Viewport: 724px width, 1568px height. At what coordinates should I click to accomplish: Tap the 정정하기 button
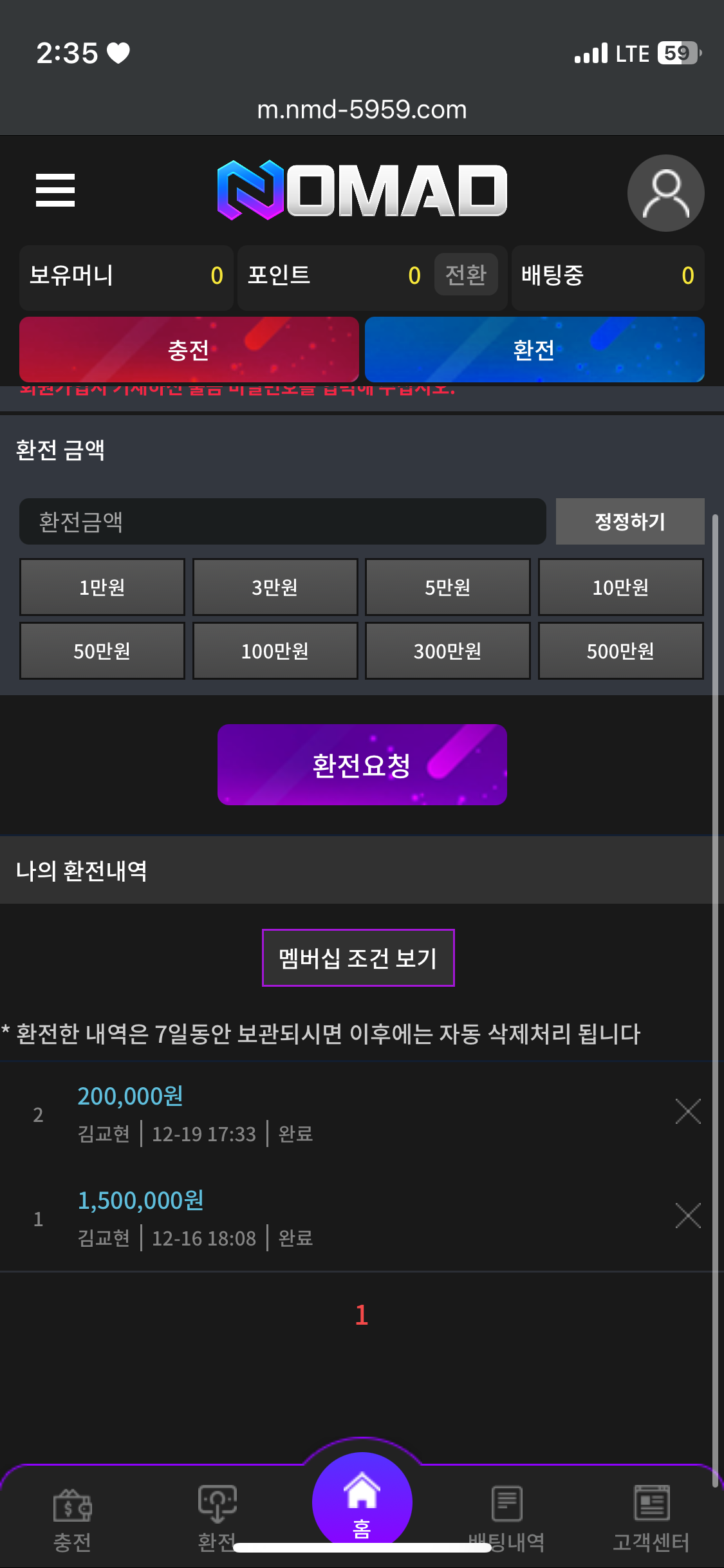[x=629, y=521]
